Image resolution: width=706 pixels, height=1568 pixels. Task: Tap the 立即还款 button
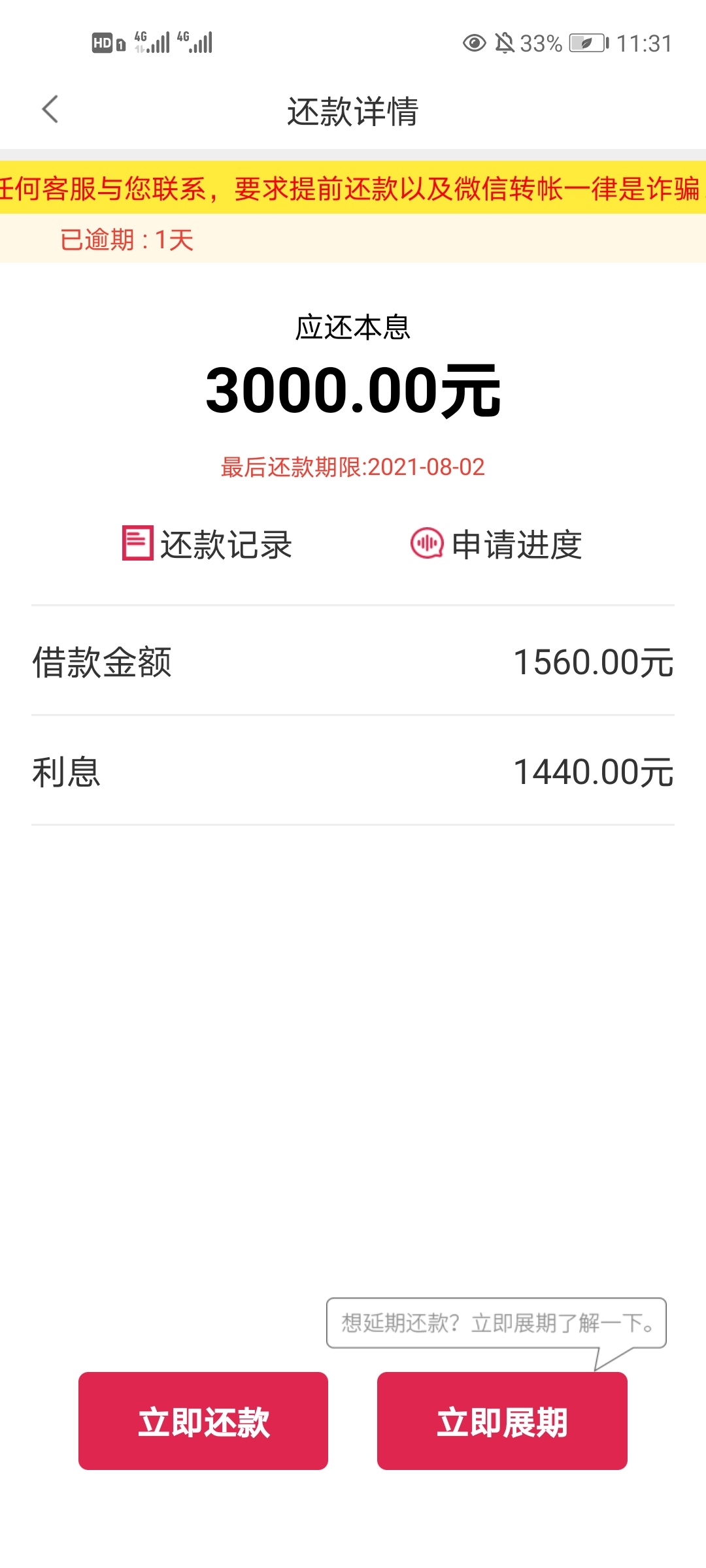click(x=203, y=1421)
